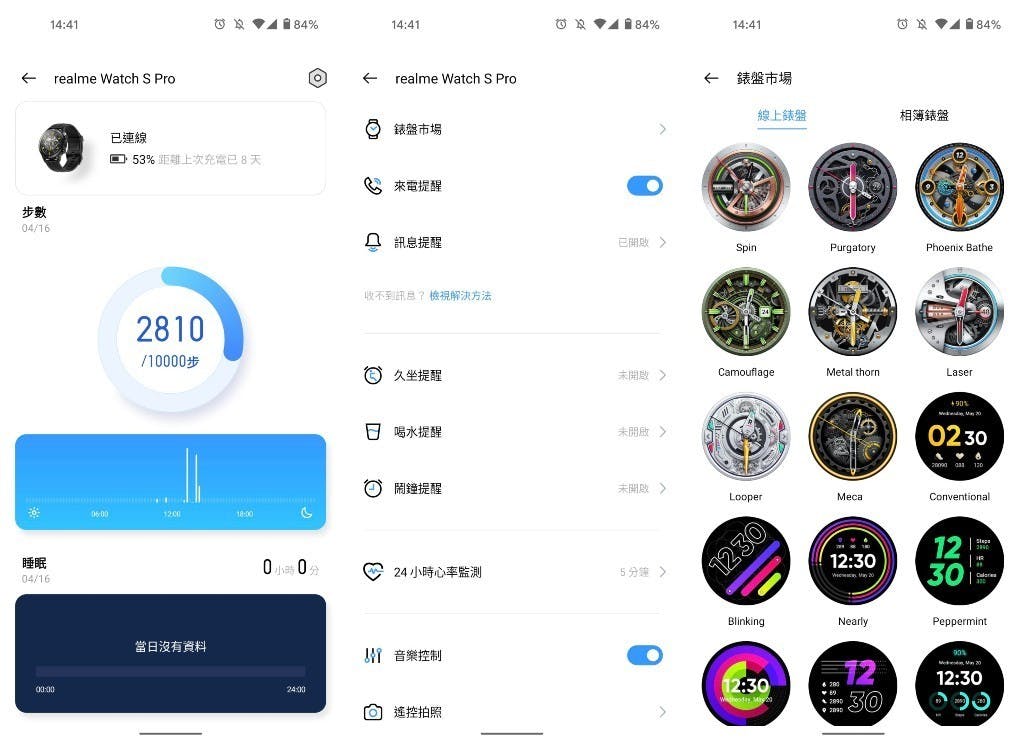Open the 遙控拍照 row
Image resolution: width=1024 pixels, height=740 pixels.
coord(512,712)
